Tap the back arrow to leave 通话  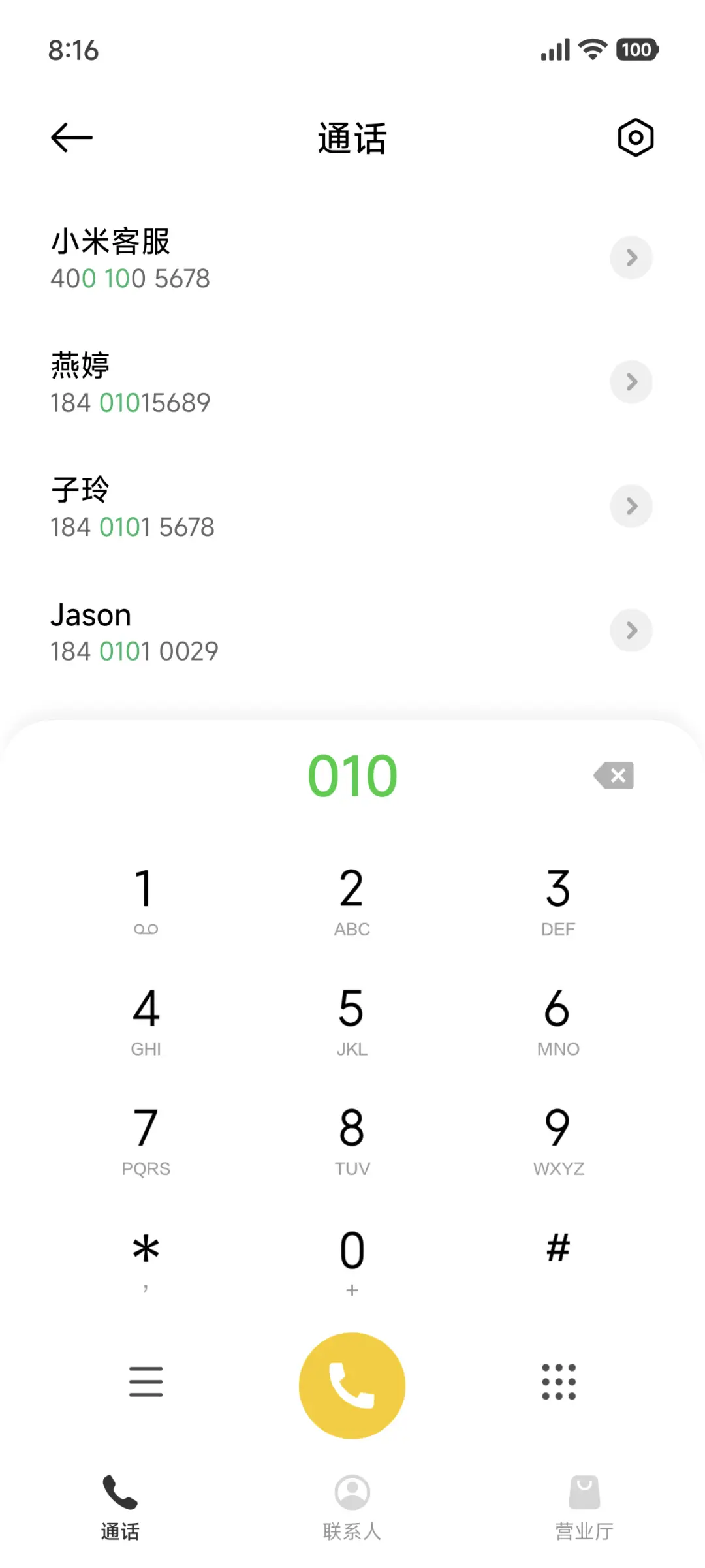(x=70, y=137)
